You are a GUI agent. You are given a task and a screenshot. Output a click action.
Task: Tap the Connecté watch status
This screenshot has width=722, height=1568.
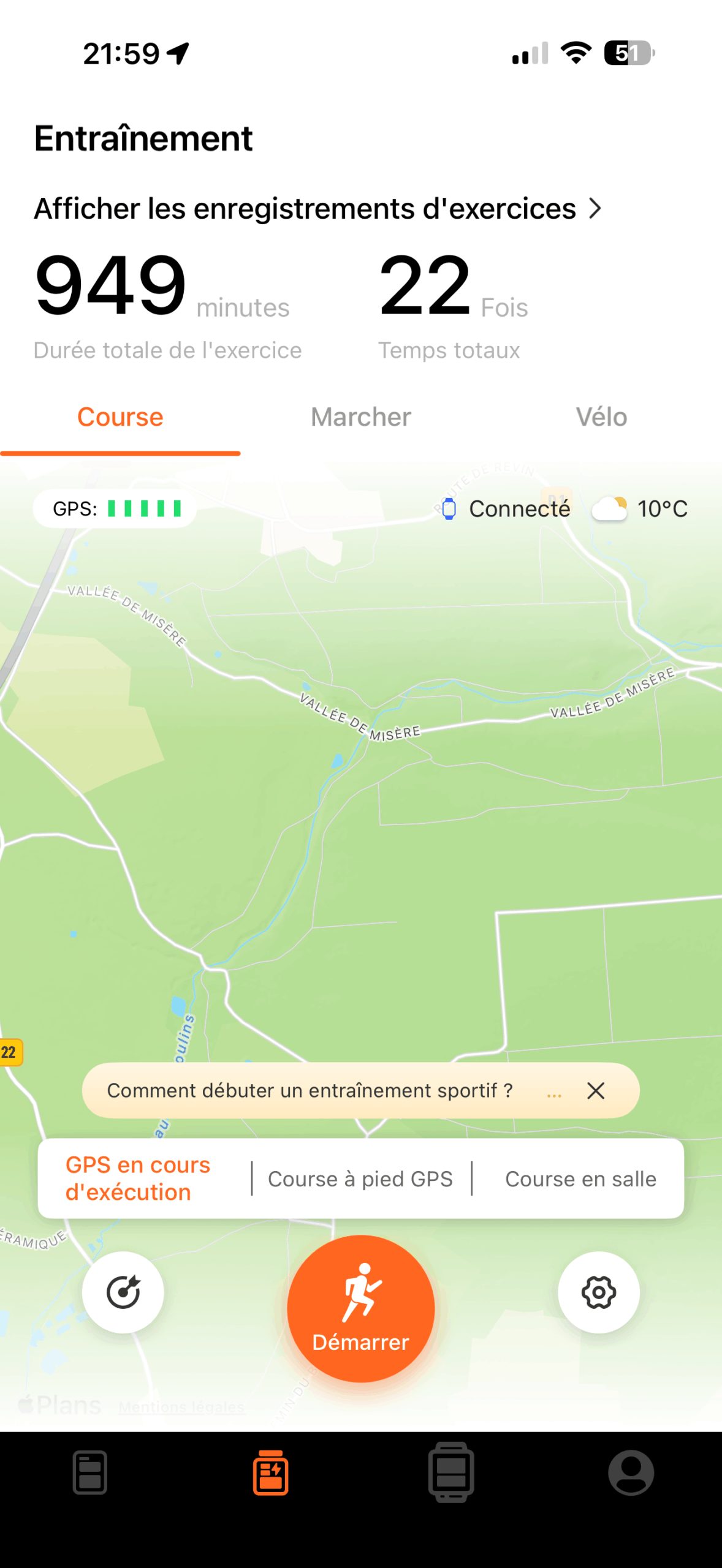coord(506,509)
